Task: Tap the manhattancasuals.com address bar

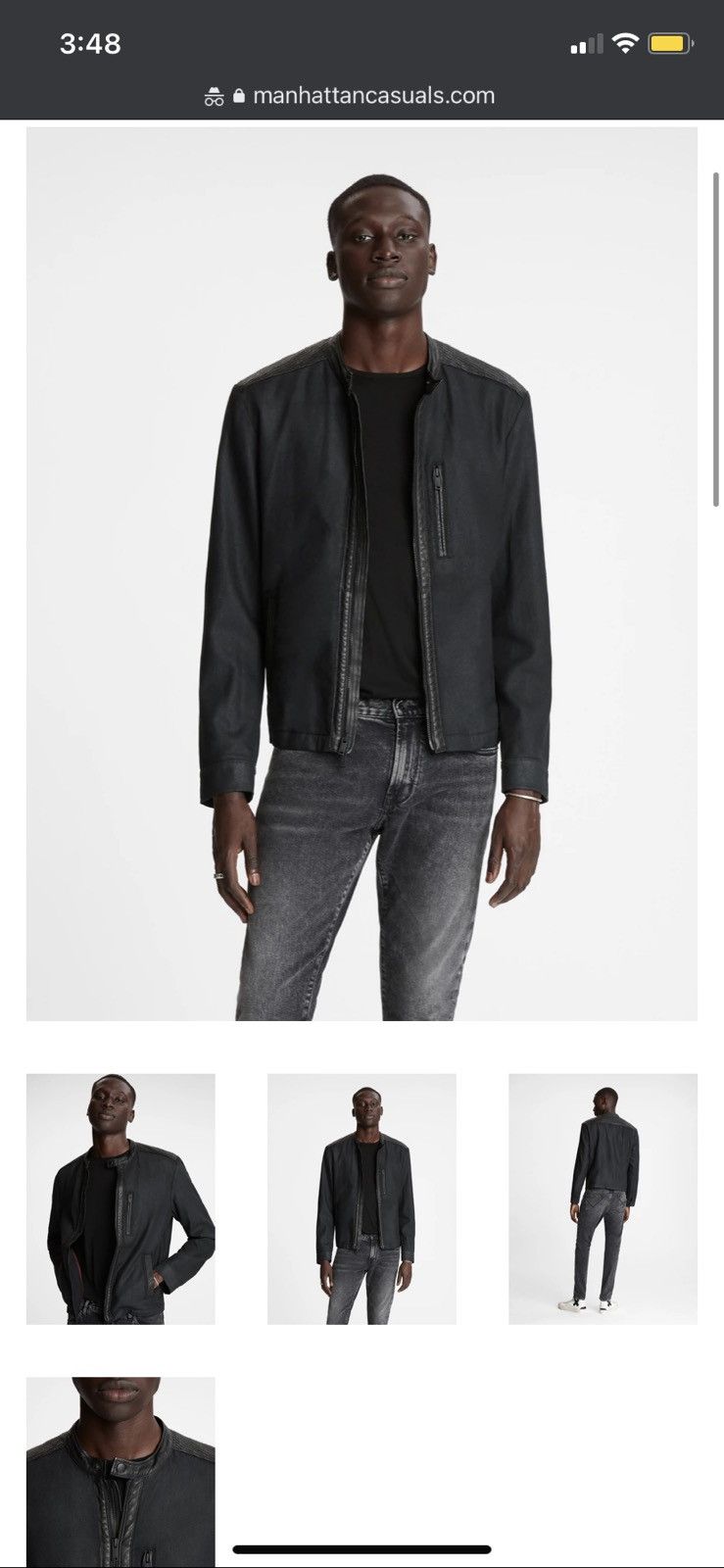Action: pos(362,96)
